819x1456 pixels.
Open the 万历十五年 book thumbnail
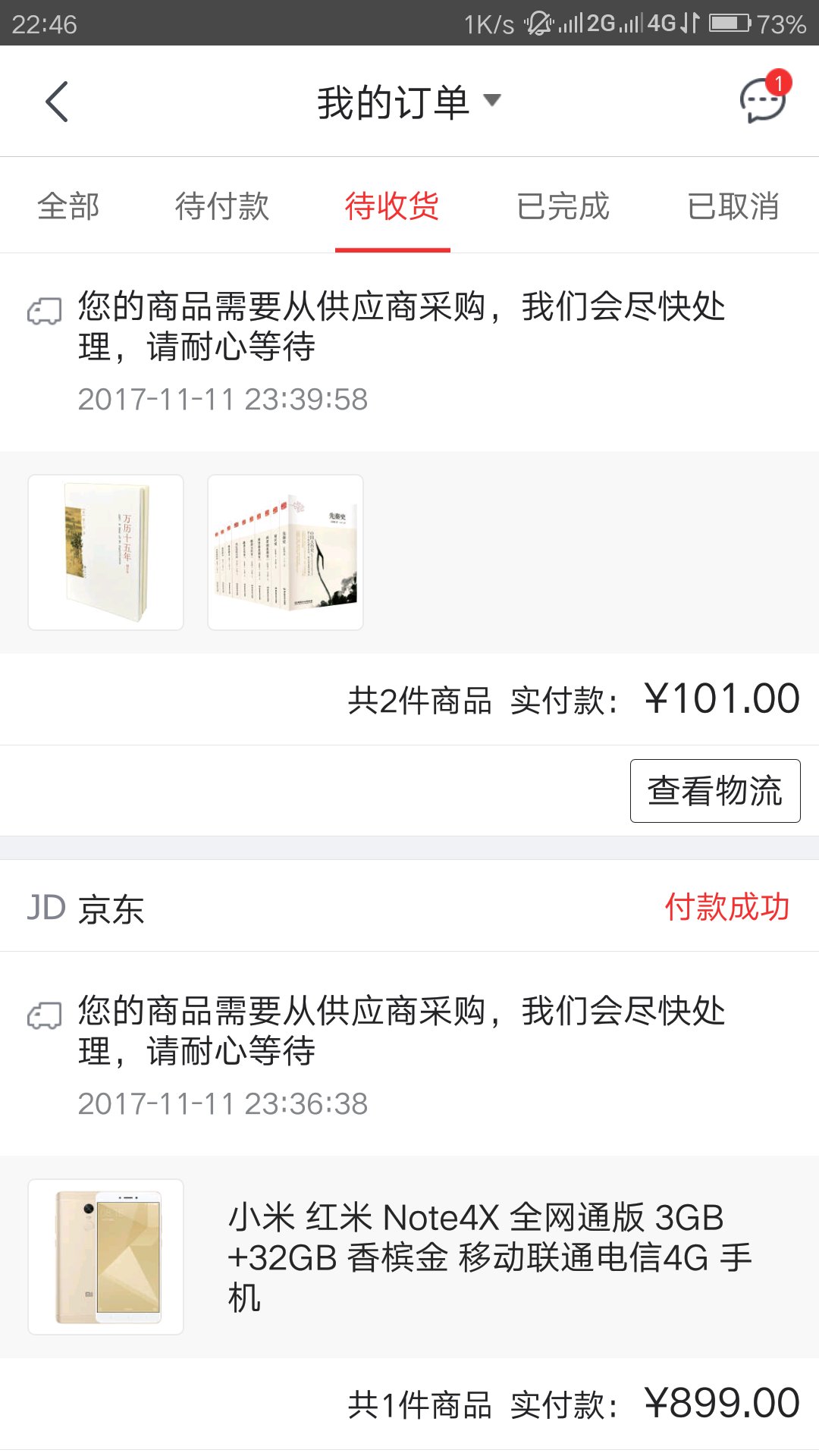coord(106,552)
